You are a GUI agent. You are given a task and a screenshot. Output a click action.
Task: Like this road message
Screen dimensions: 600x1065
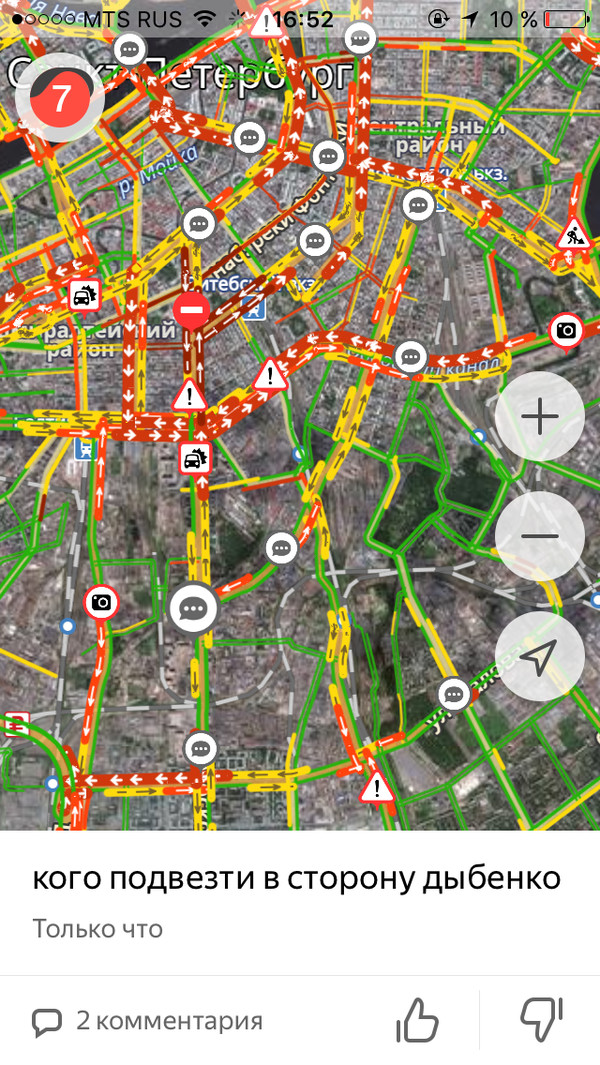click(418, 1021)
